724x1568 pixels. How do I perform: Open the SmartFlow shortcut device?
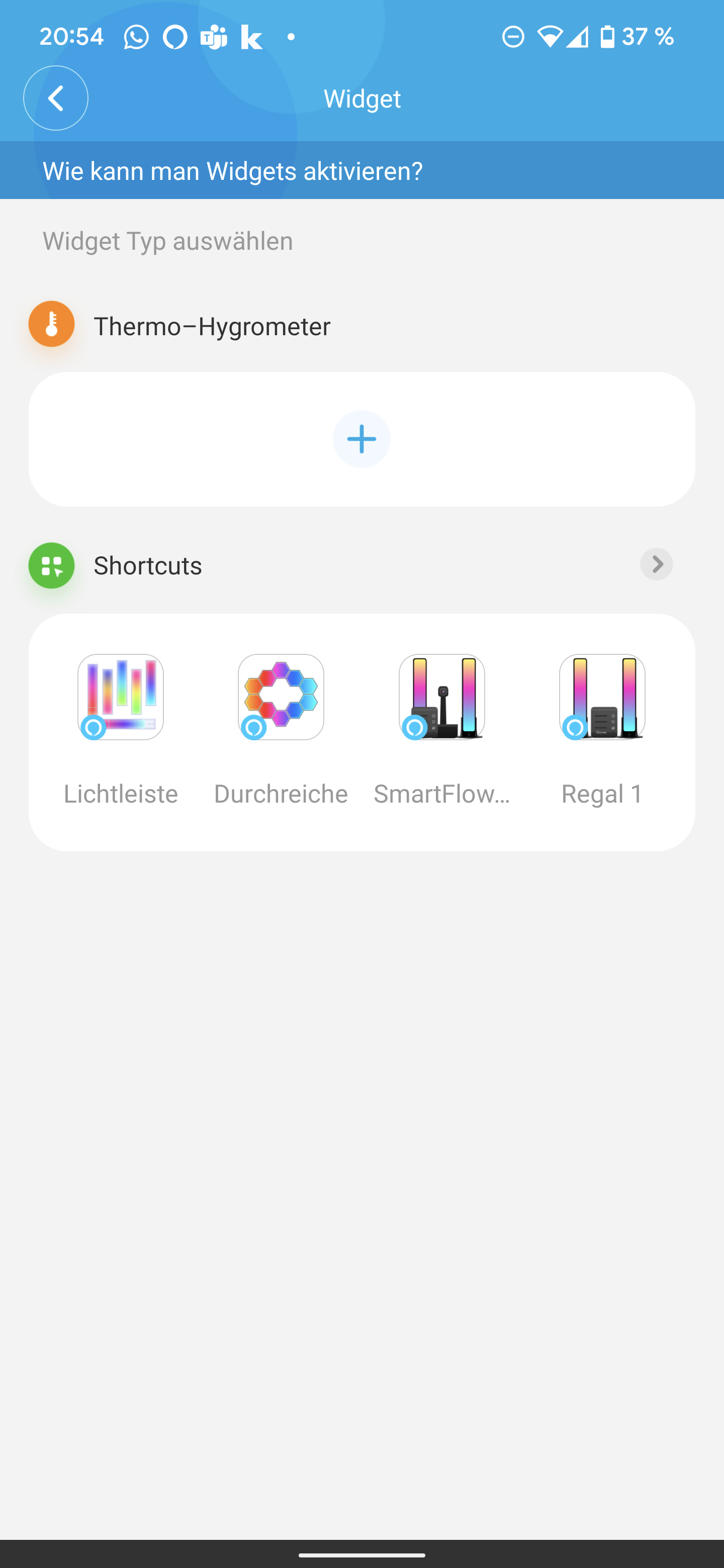(441, 698)
